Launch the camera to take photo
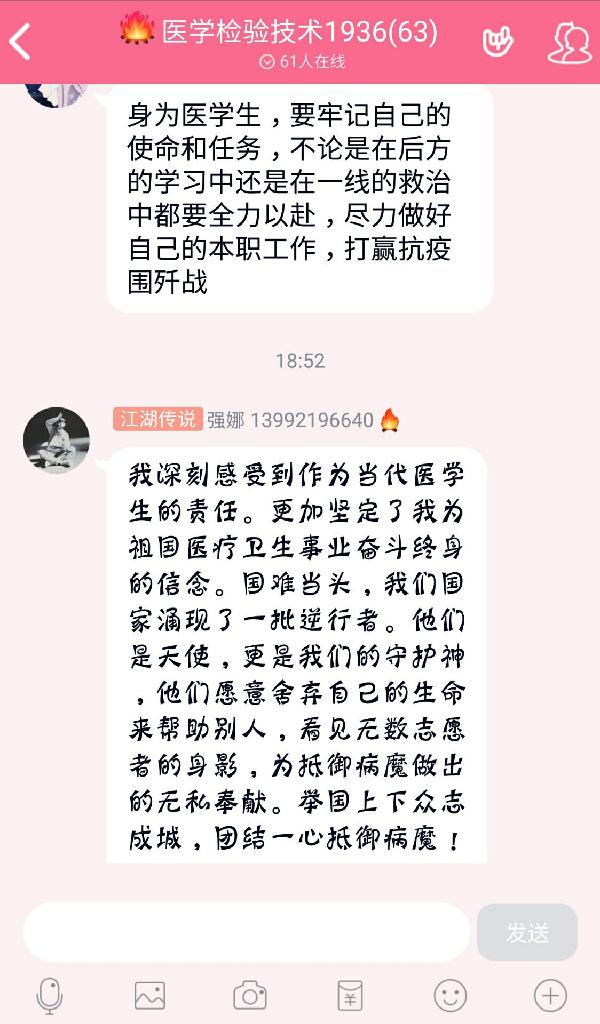This screenshot has height=1024, width=600. pyautogui.click(x=250, y=995)
